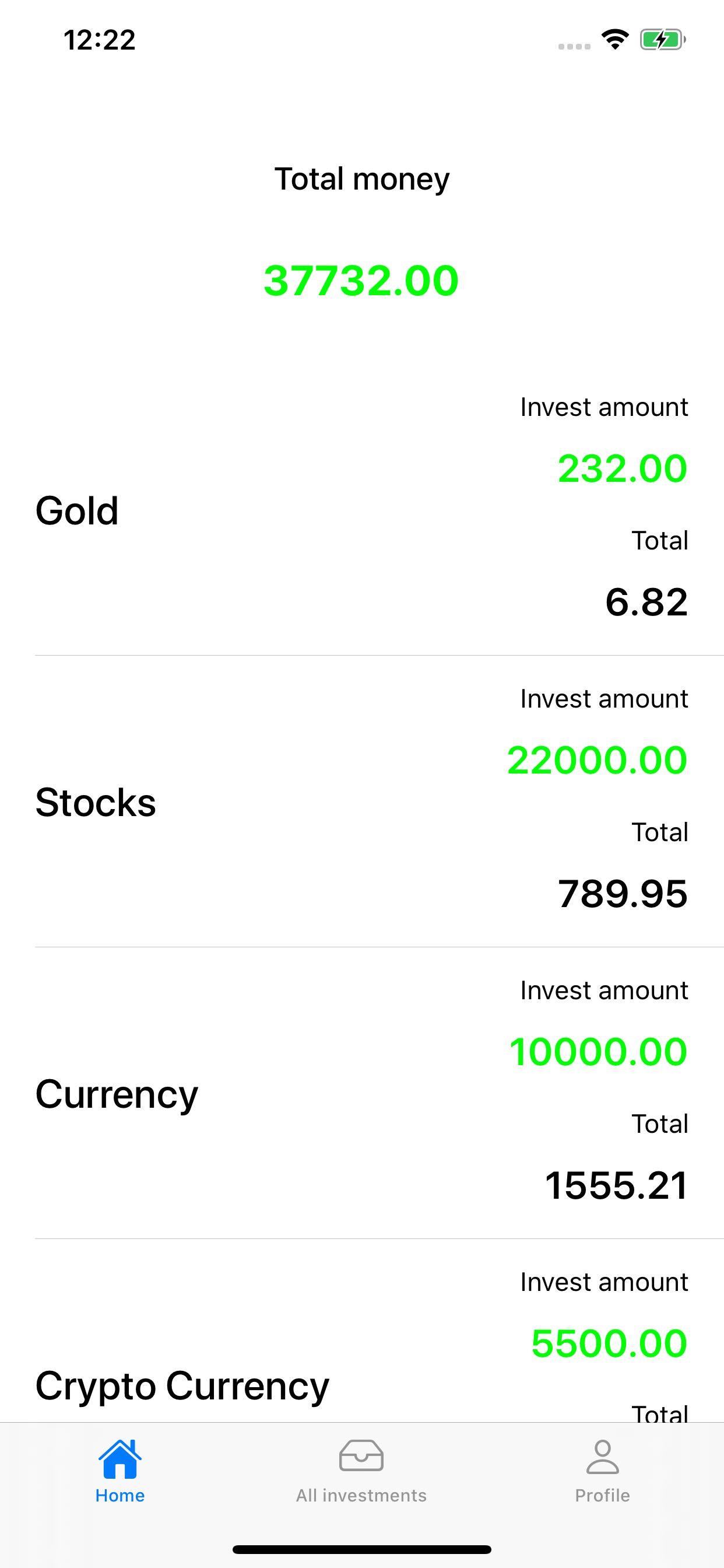Tap the green 22000.00 invest amount for Stocks
The height and width of the screenshot is (1568, 724).
[x=597, y=759]
